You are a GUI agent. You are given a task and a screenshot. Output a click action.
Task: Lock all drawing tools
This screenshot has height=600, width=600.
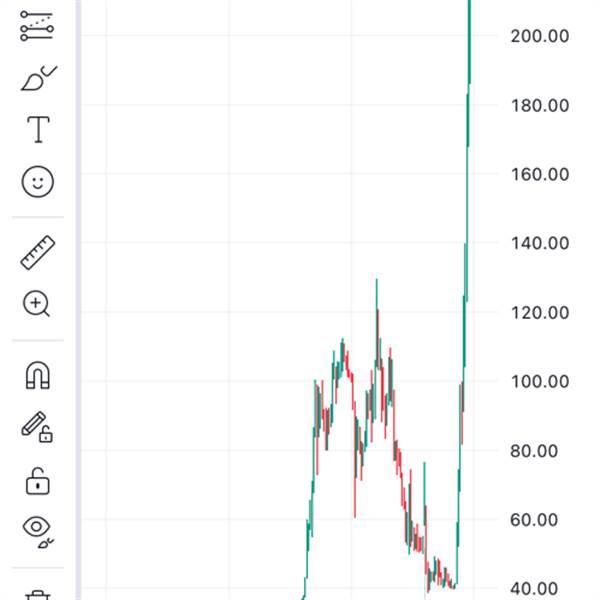coord(38,479)
